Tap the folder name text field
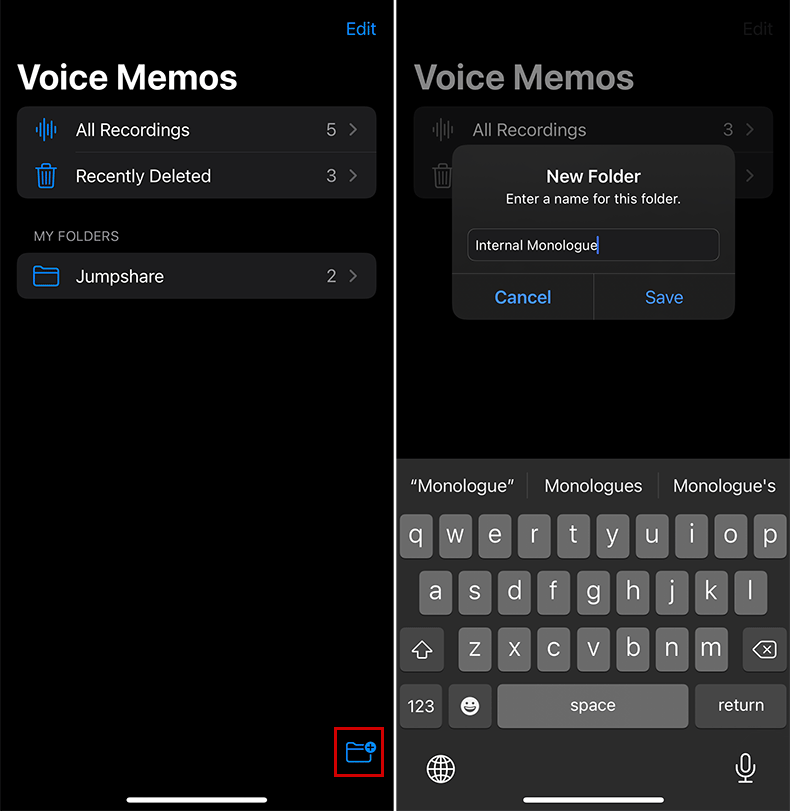This screenshot has width=790, height=811. (x=593, y=245)
